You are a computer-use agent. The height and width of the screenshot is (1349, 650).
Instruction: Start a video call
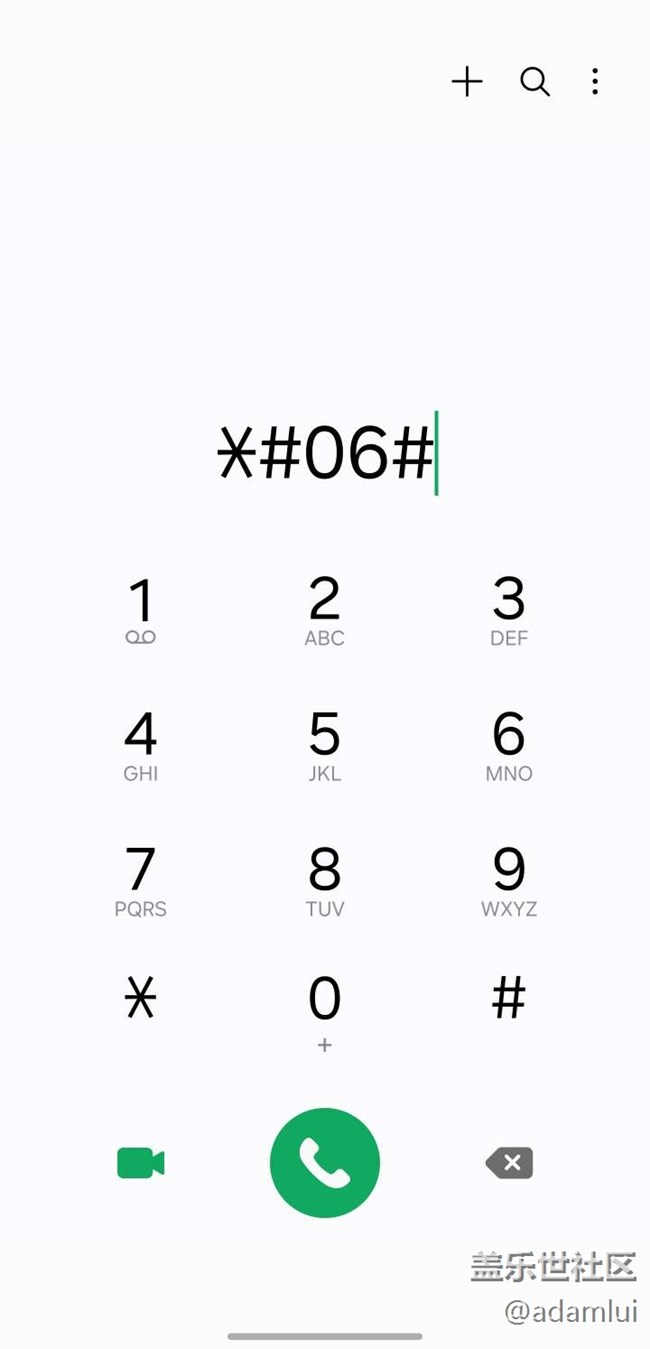tap(141, 1163)
